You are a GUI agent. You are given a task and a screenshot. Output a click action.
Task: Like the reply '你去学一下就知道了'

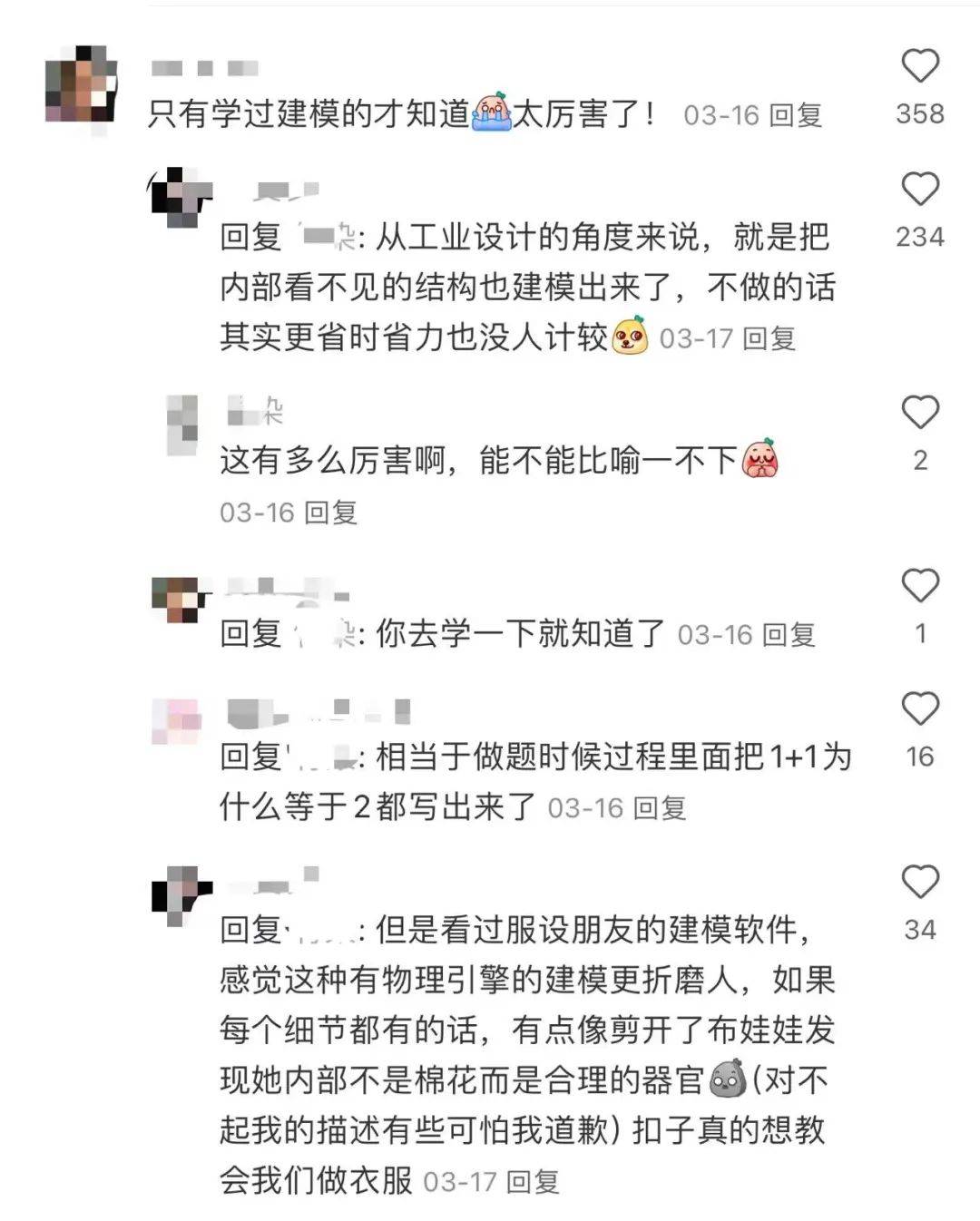919,587
